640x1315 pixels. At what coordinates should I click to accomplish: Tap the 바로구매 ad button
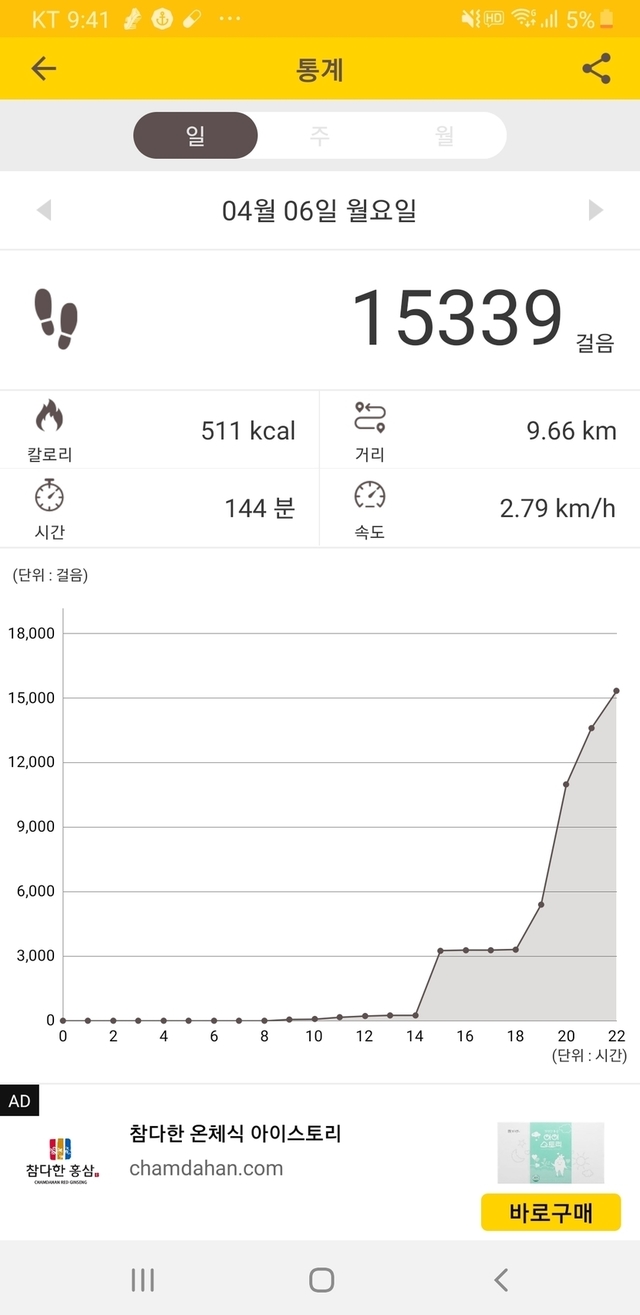point(551,1213)
